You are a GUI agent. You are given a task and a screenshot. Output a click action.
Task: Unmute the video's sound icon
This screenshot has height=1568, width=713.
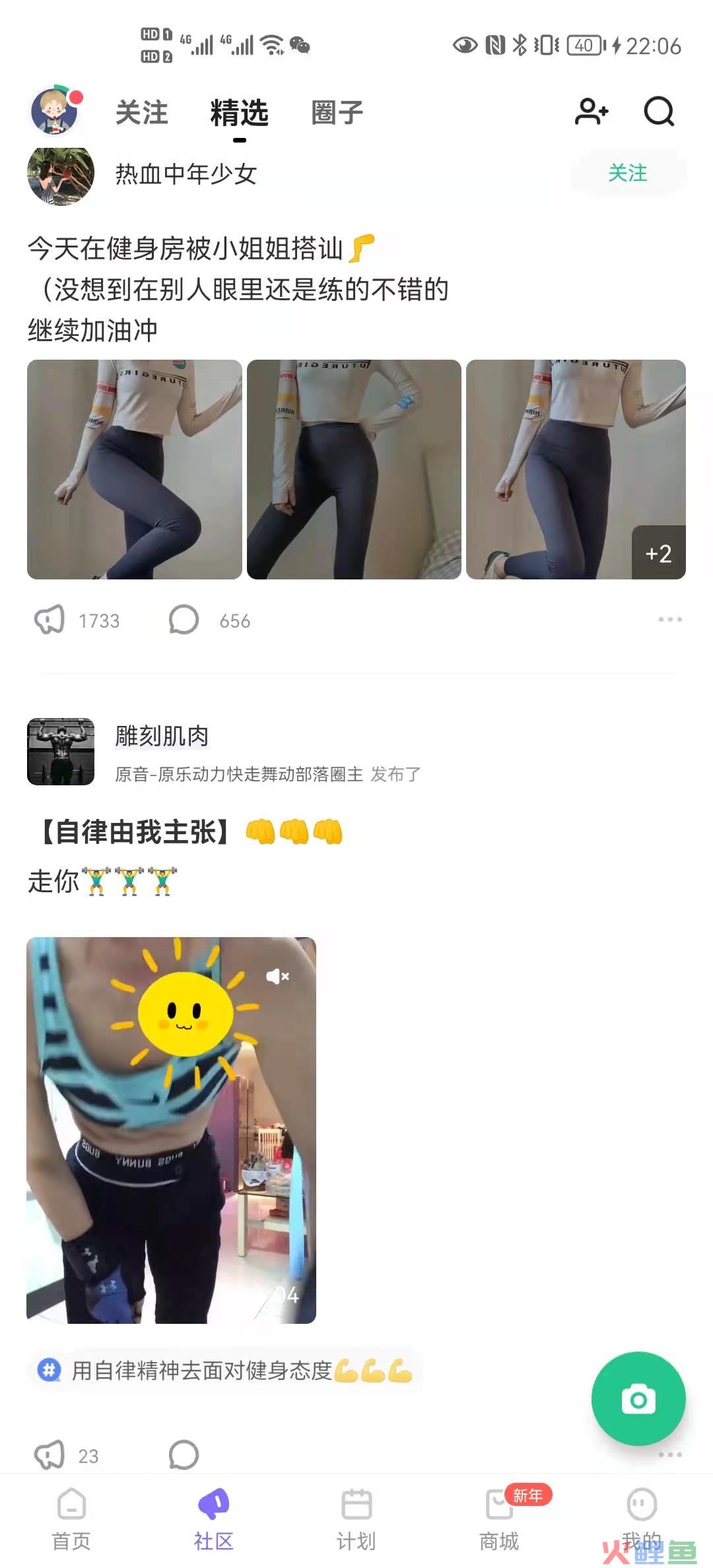point(277,976)
